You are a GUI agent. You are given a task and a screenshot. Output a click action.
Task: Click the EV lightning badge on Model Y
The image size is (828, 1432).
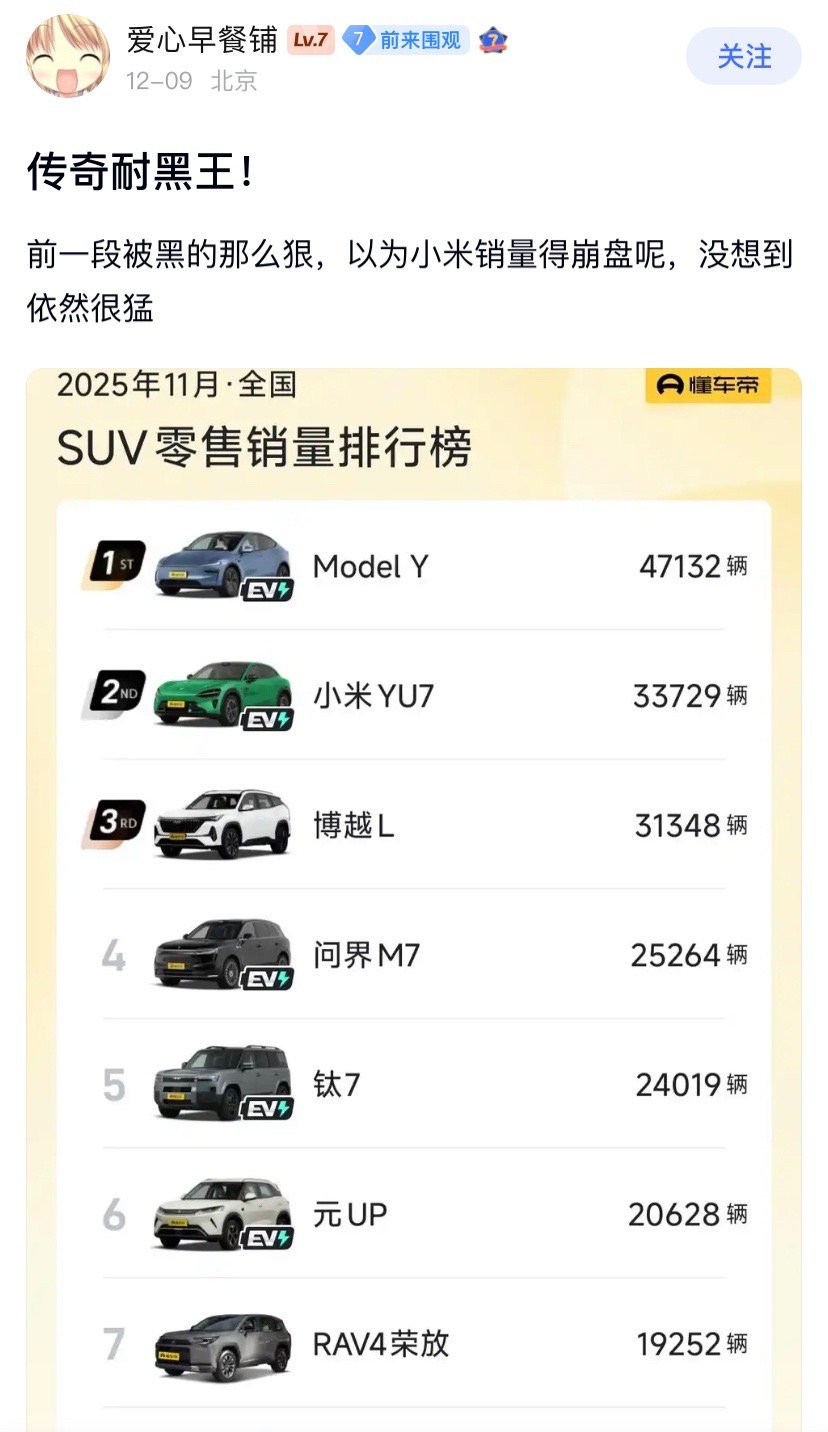click(x=268, y=592)
